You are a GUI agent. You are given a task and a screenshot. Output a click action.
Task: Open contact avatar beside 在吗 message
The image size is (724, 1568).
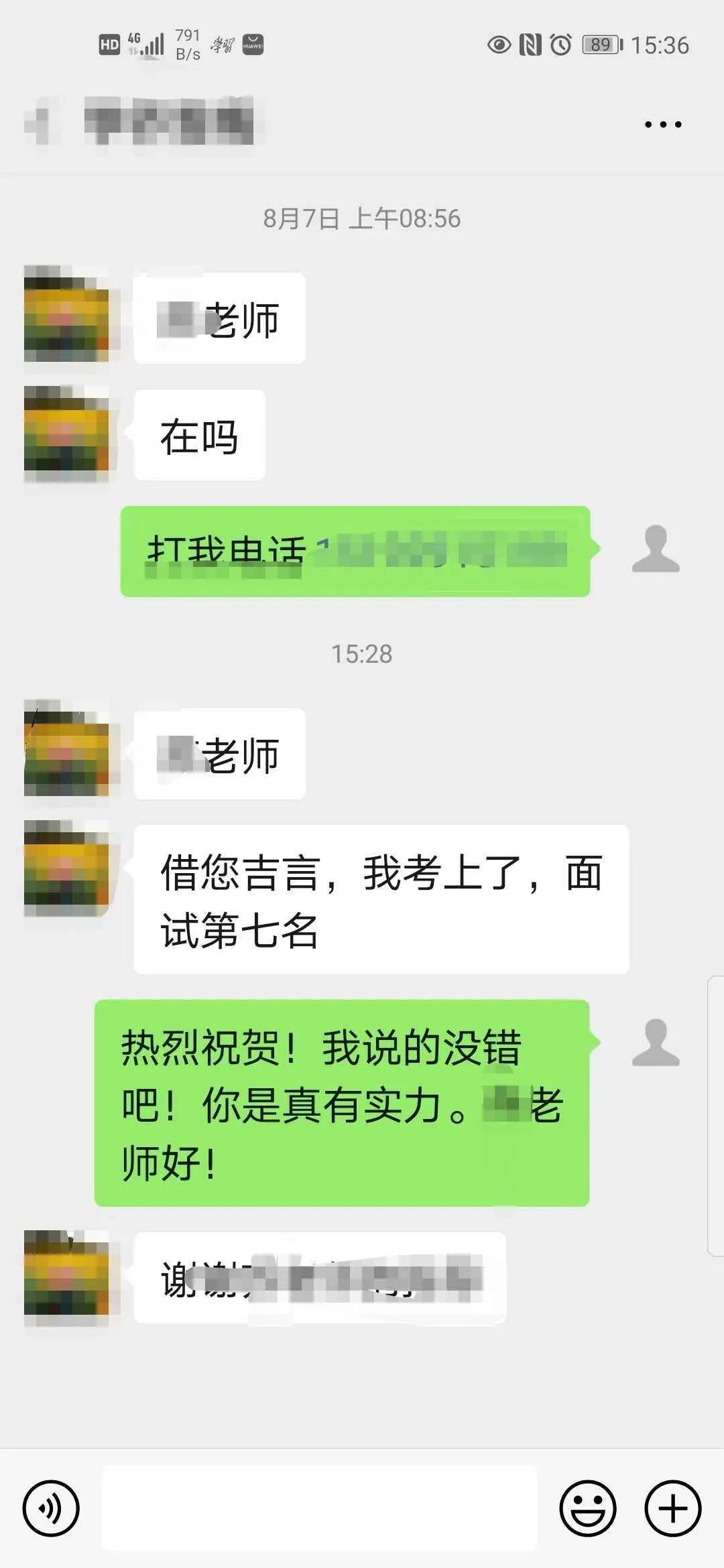(x=66, y=434)
